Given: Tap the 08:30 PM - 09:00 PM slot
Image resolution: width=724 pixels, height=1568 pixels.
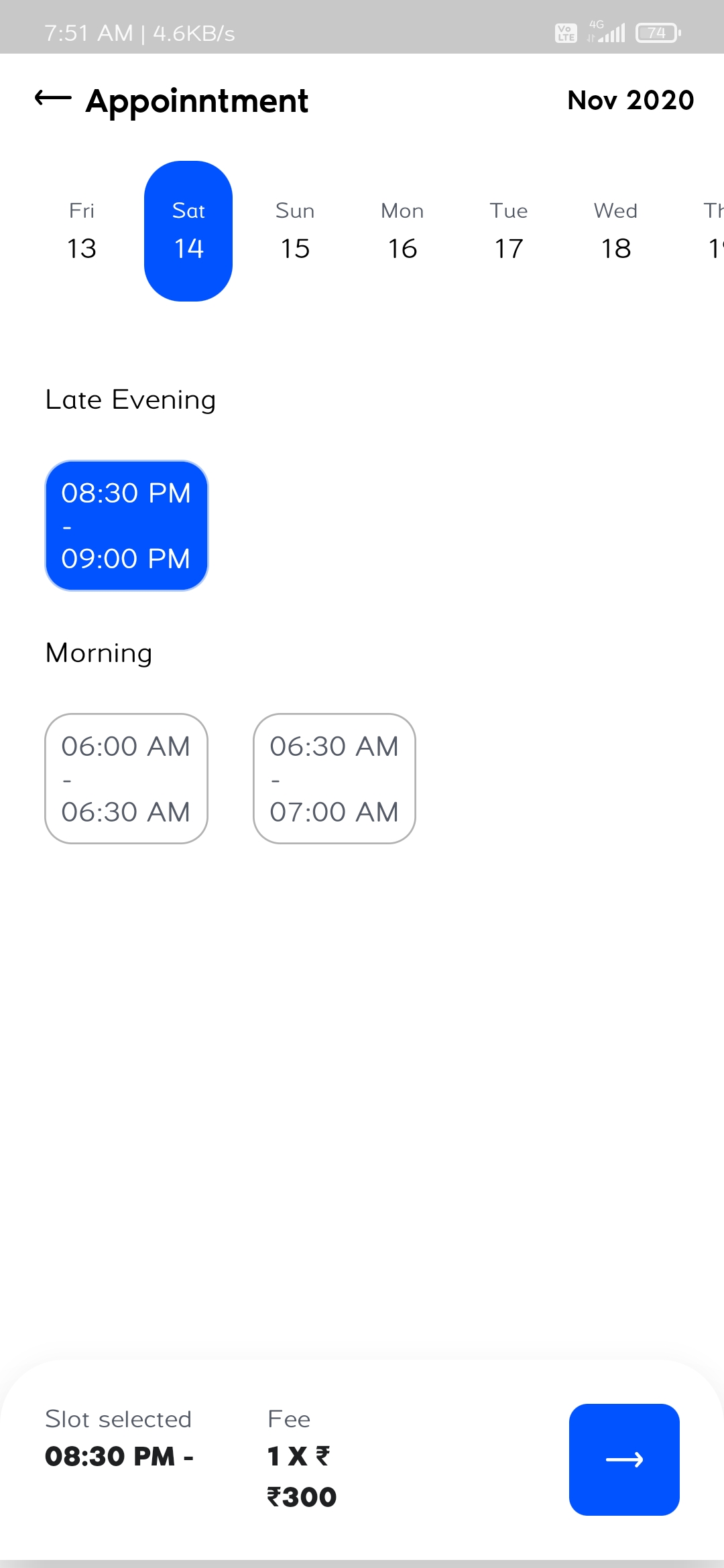Looking at the screenshot, I should tap(127, 525).
